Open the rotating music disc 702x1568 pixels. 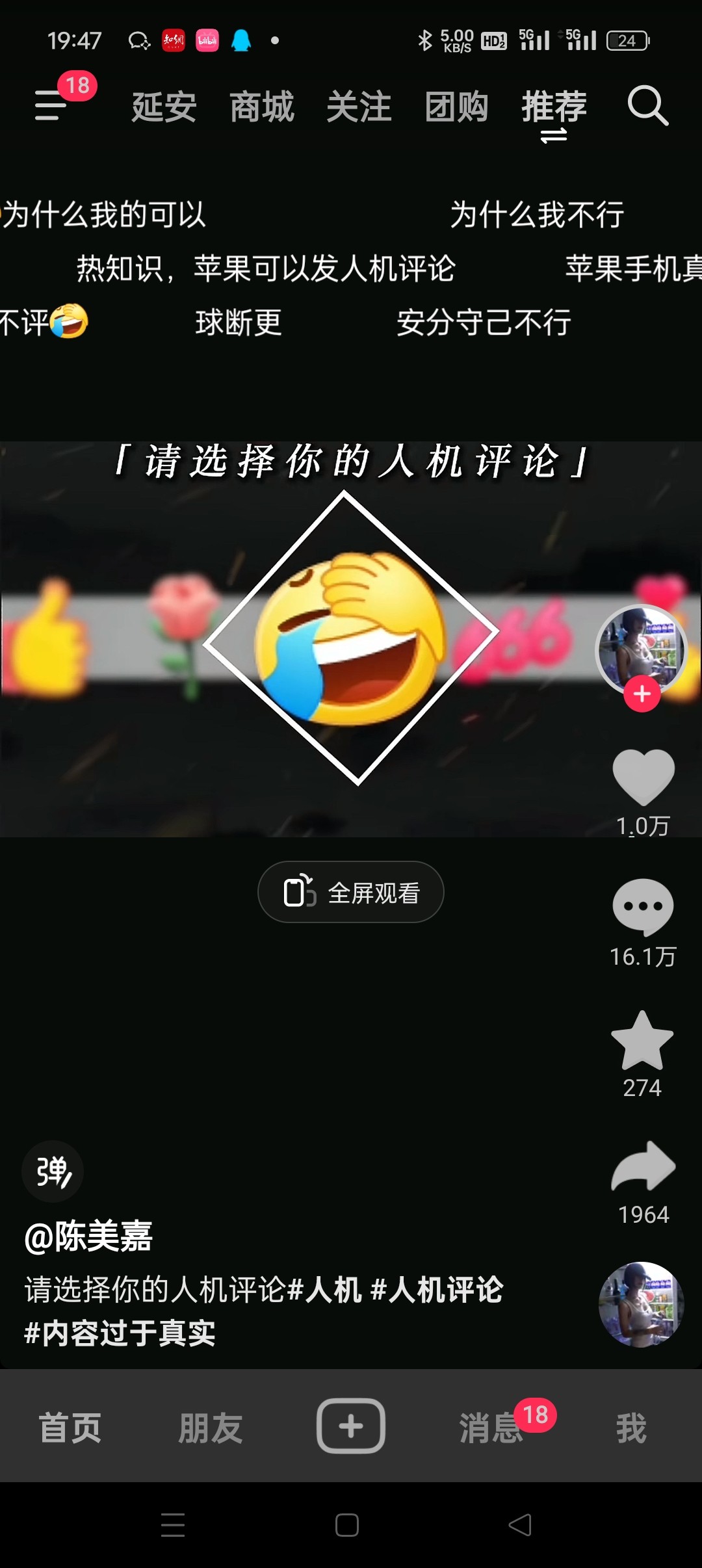click(x=641, y=1304)
